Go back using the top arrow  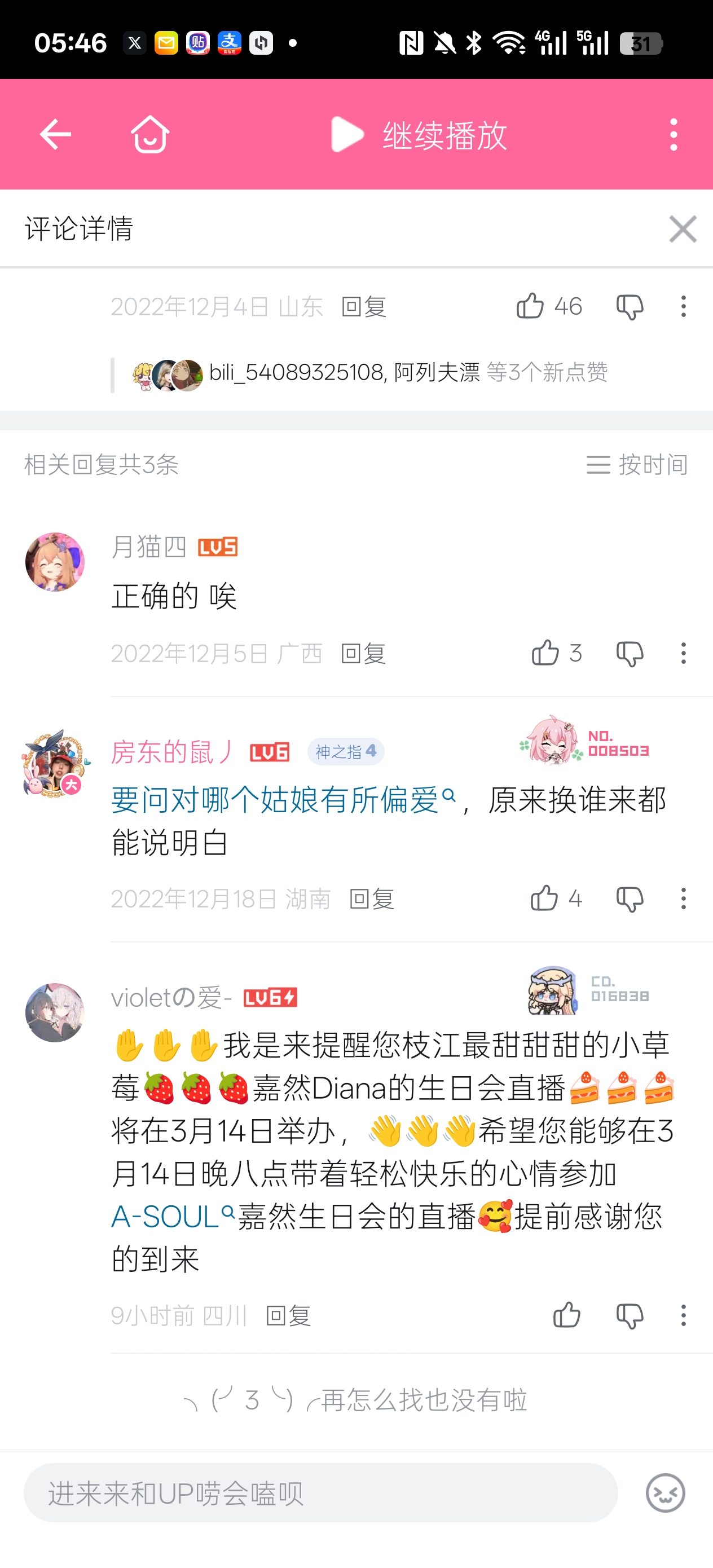55,134
